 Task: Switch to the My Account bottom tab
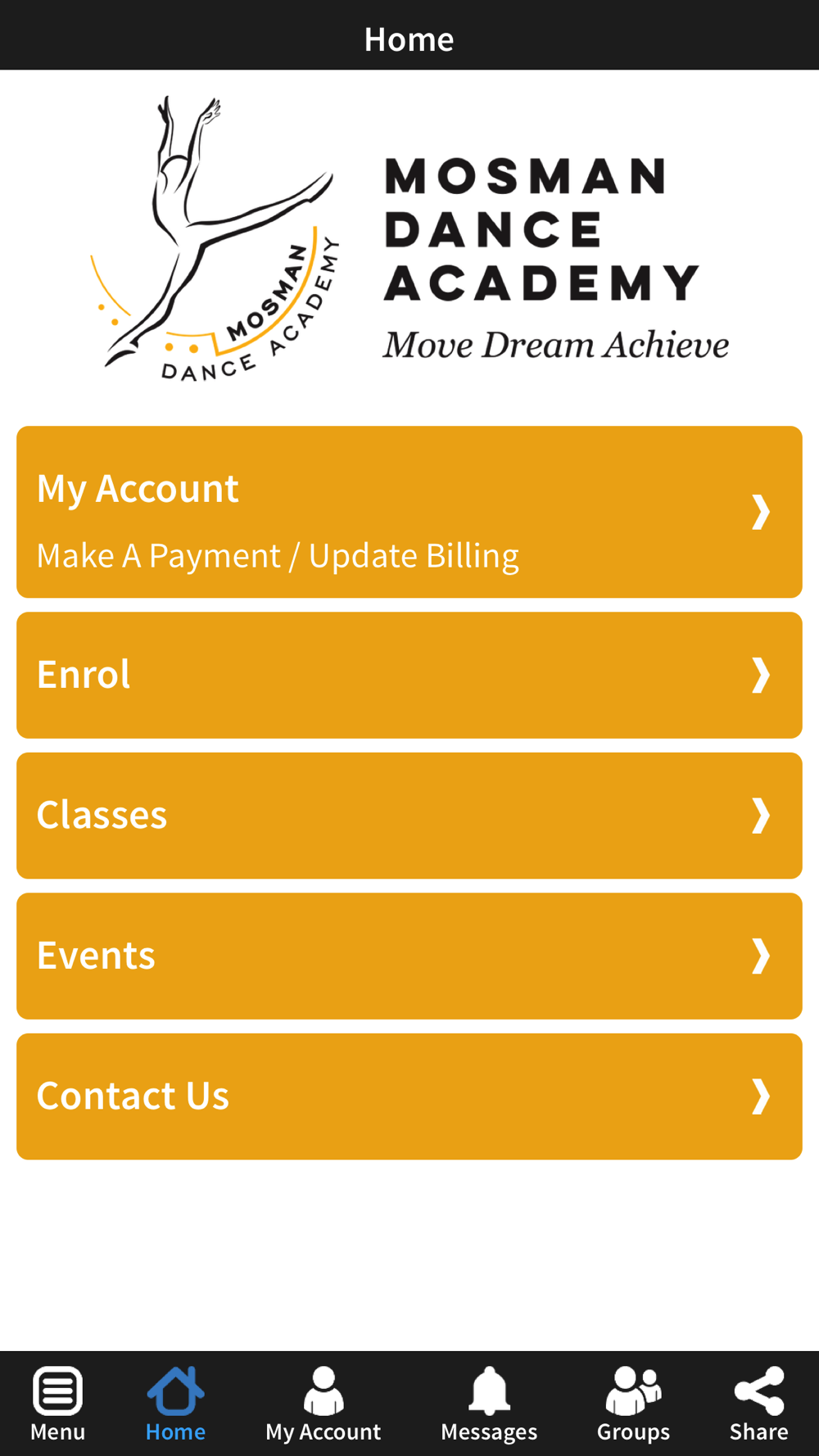[323, 1404]
